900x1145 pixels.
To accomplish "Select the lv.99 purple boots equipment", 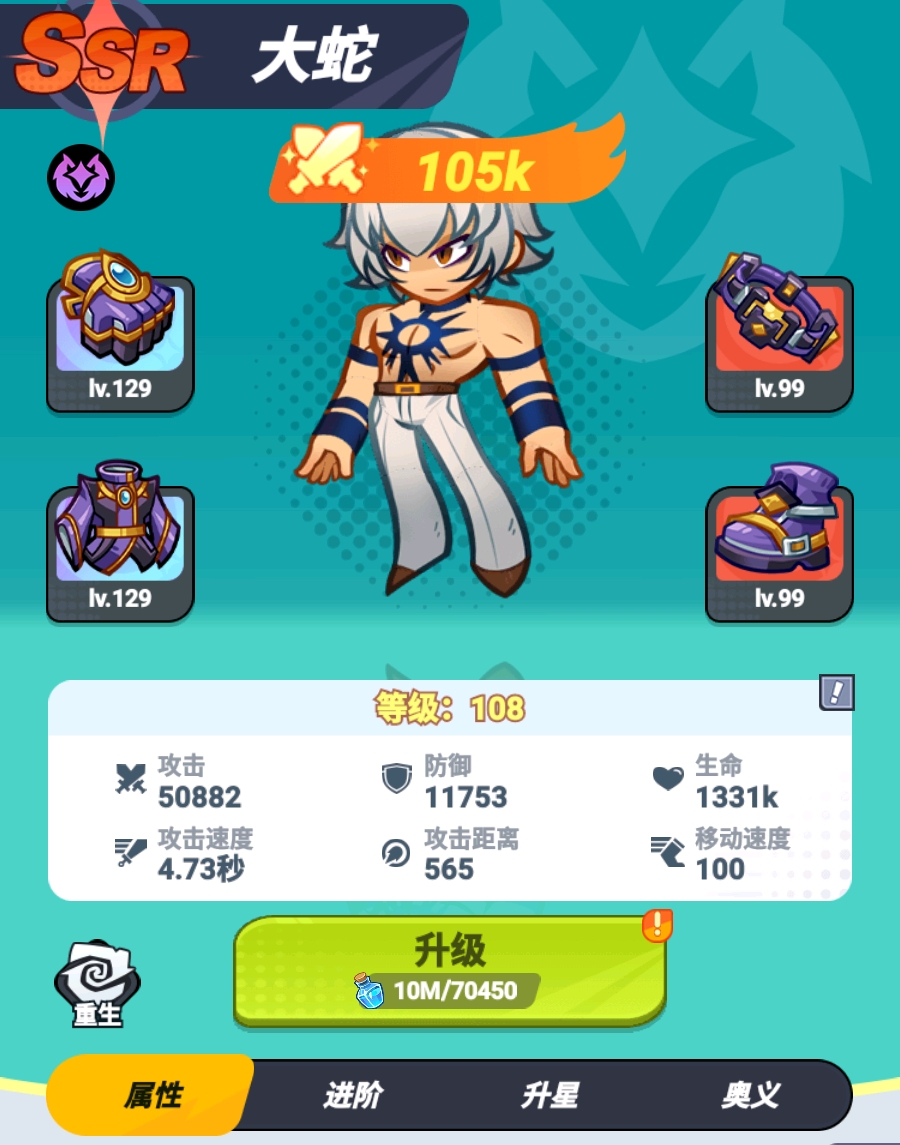I will [x=779, y=540].
